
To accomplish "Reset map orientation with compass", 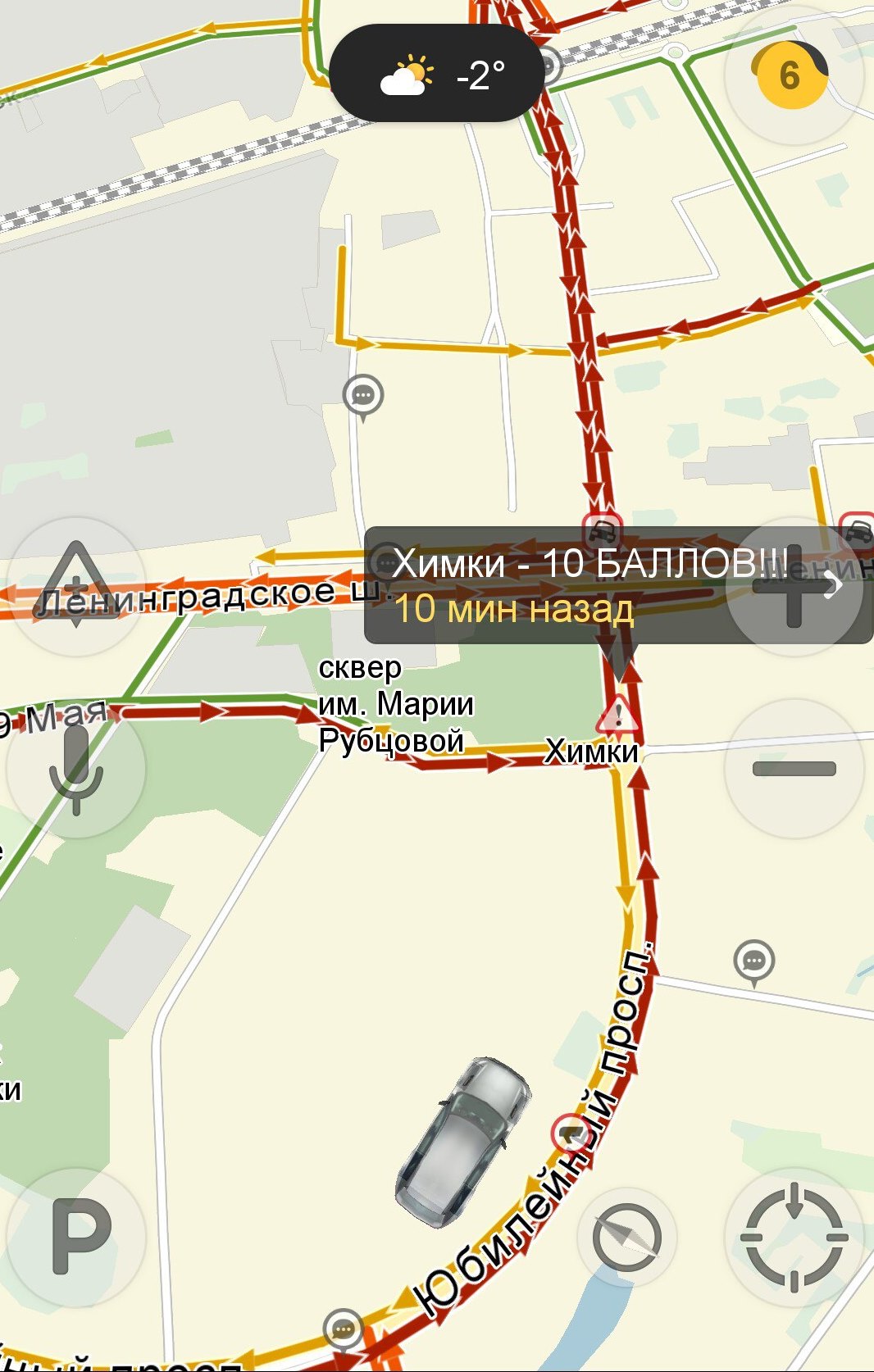I will [x=626, y=1237].
